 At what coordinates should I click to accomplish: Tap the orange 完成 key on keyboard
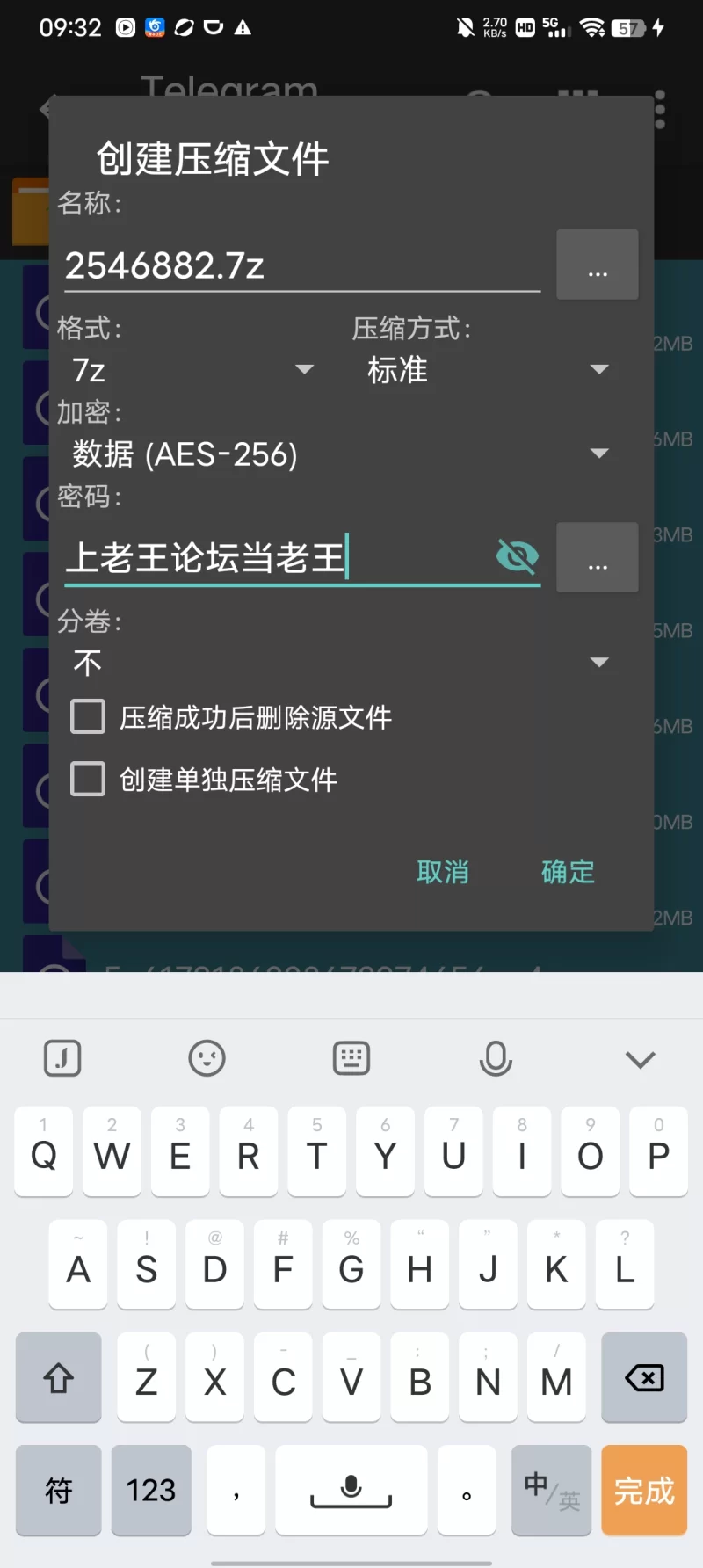[x=644, y=1491]
